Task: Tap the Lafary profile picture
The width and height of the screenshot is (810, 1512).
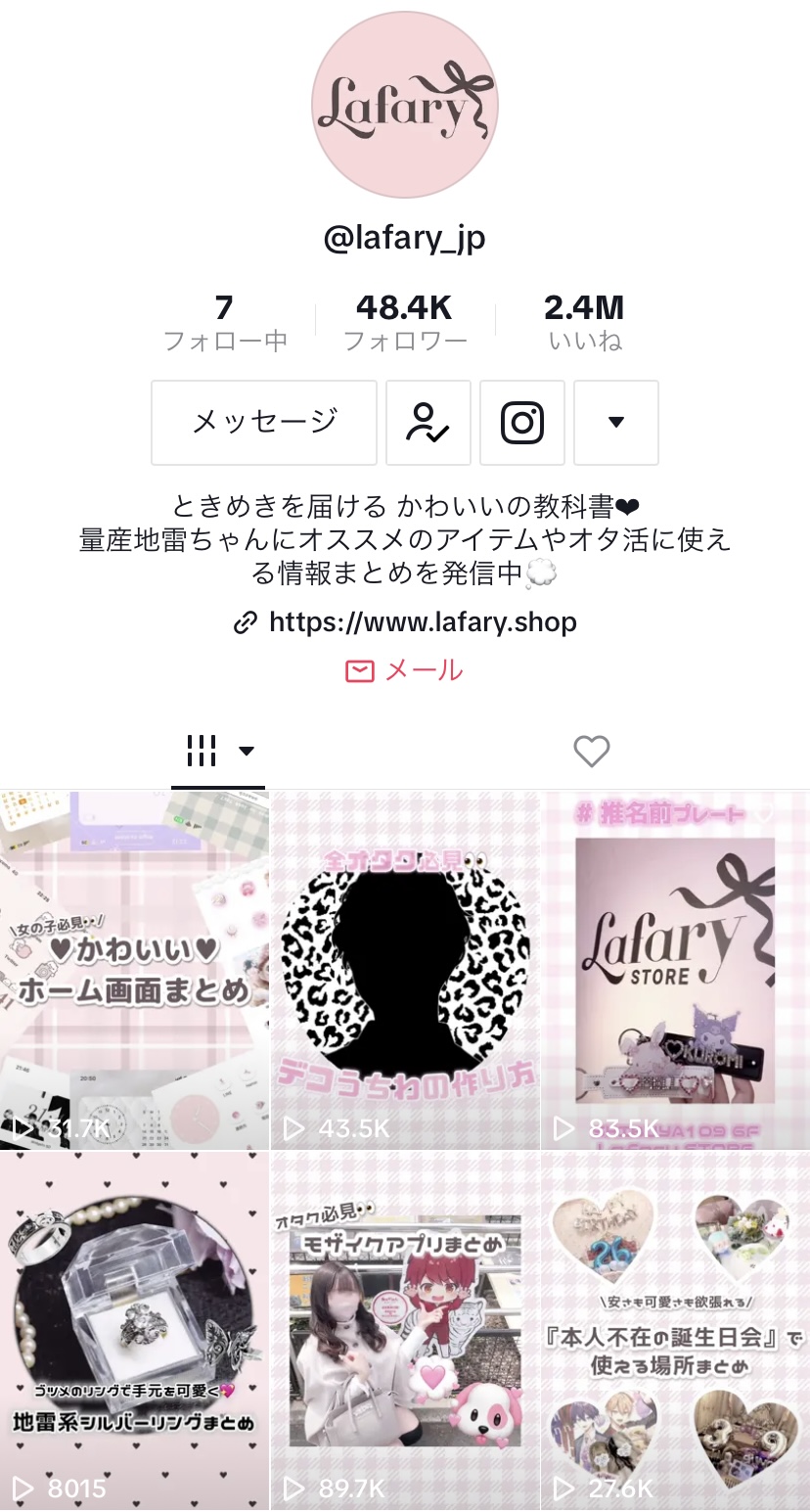Action: point(405,105)
